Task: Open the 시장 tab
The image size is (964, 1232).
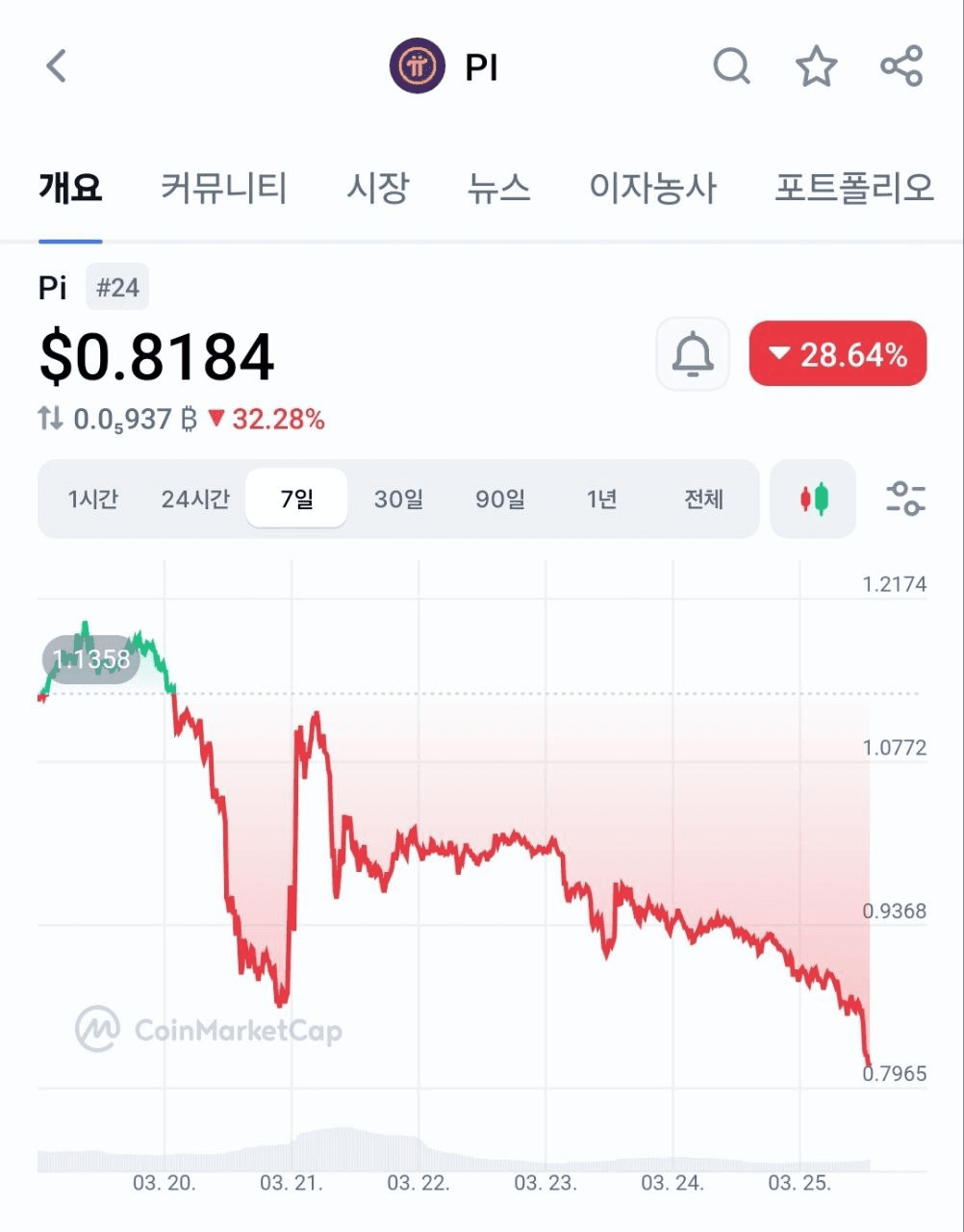Action: [x=377, y=188]
